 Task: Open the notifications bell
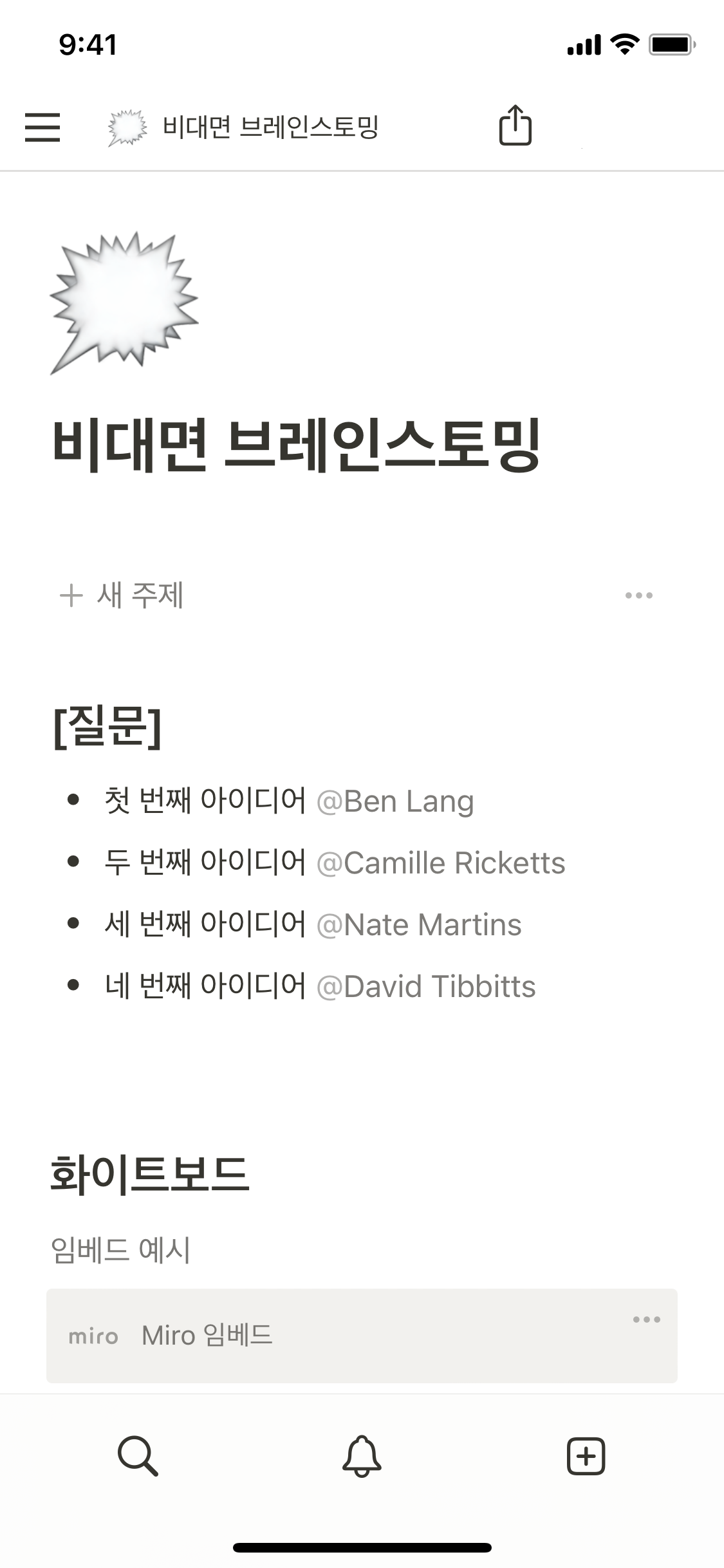(x=362, y=1455)
